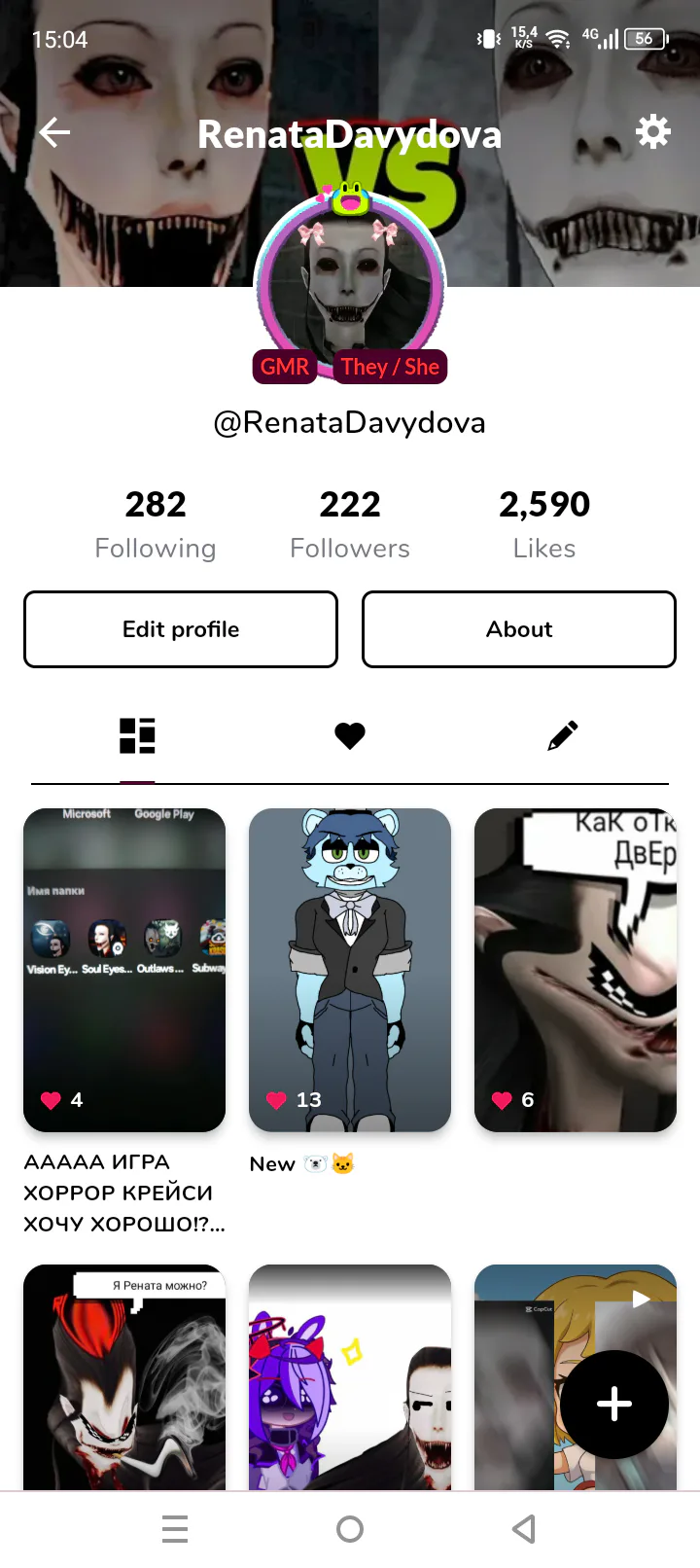This screenshot has width=700, height=1568.
Task: Open the blue bear post with 13 likes
Action: [x=350, y=970]
